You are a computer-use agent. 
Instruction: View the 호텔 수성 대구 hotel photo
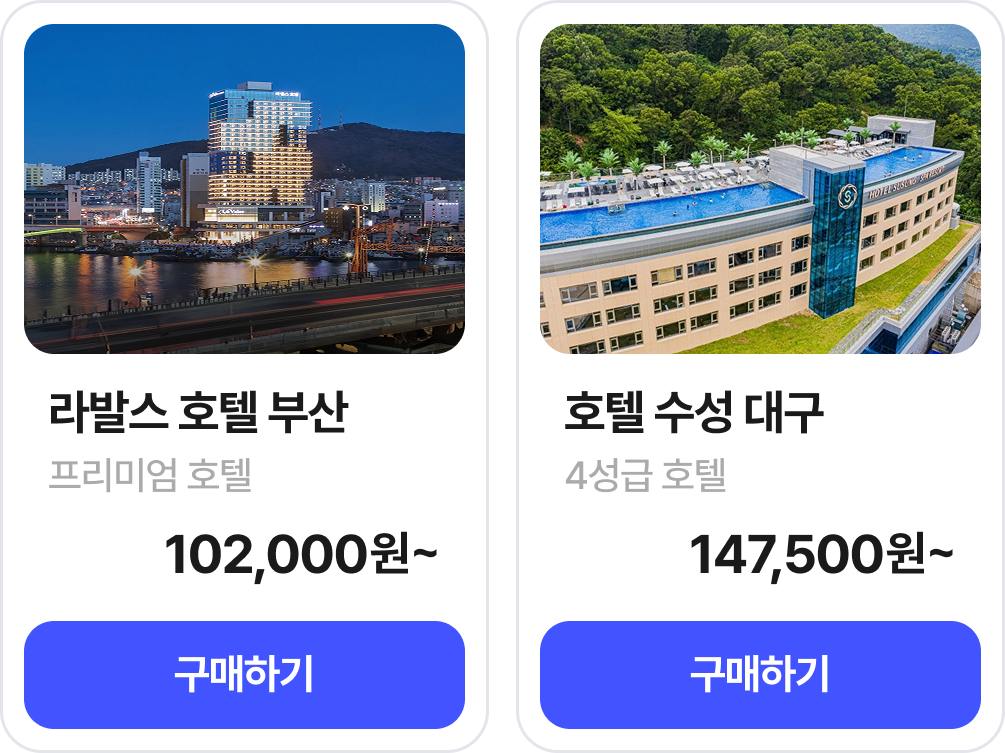pos(760,189)
